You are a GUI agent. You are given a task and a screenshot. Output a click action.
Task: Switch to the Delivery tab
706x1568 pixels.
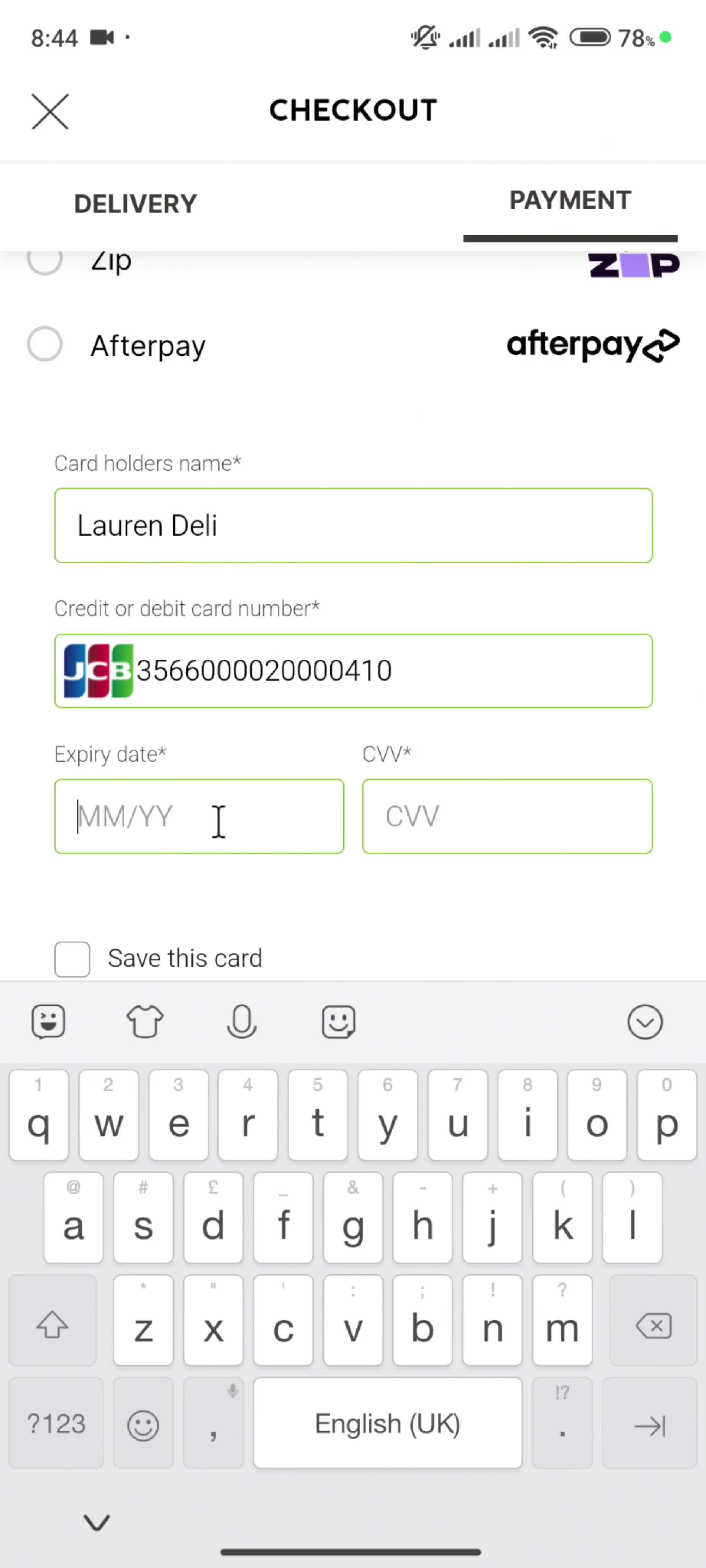(x=135, y=204)
